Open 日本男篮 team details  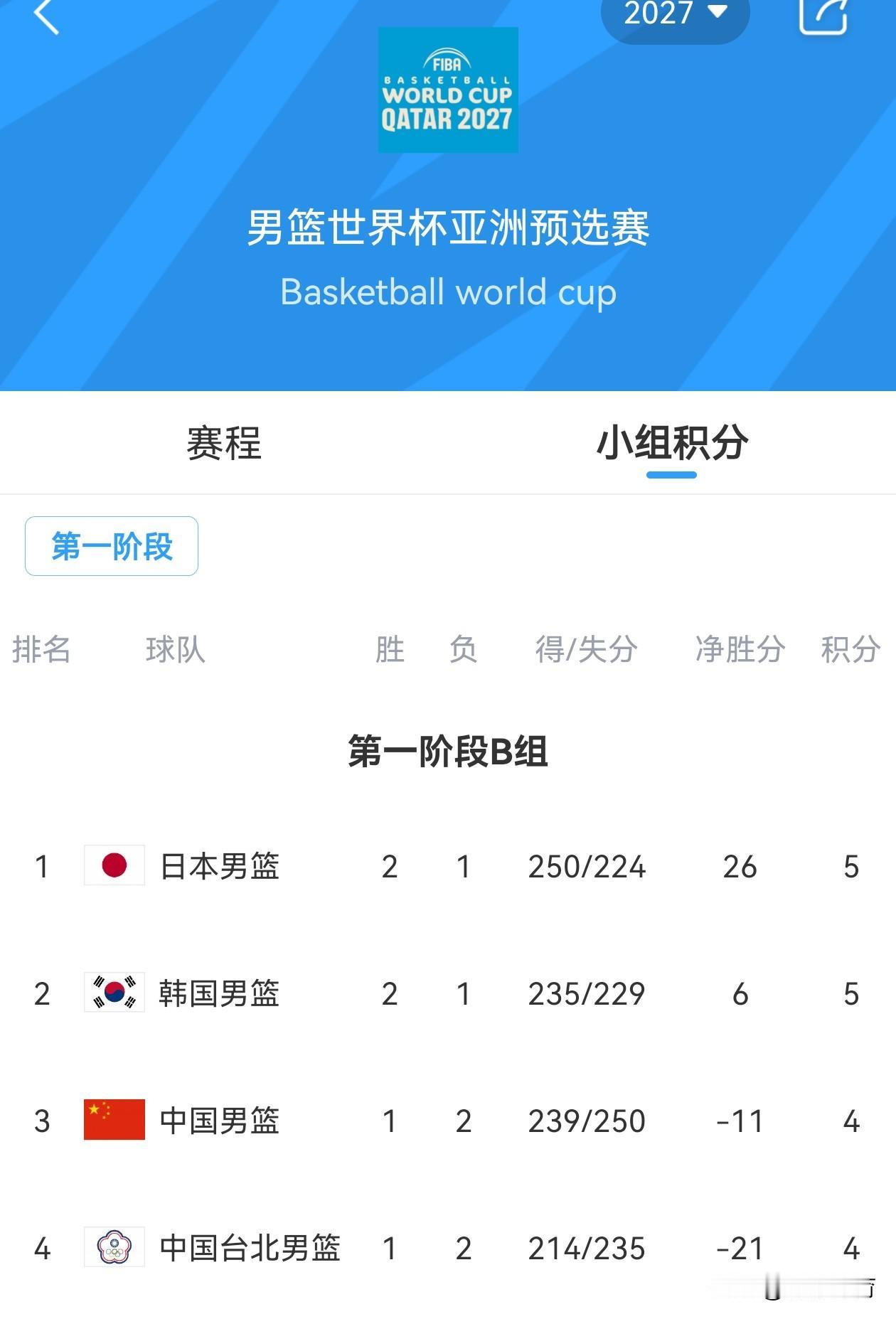tap(217, 866)
